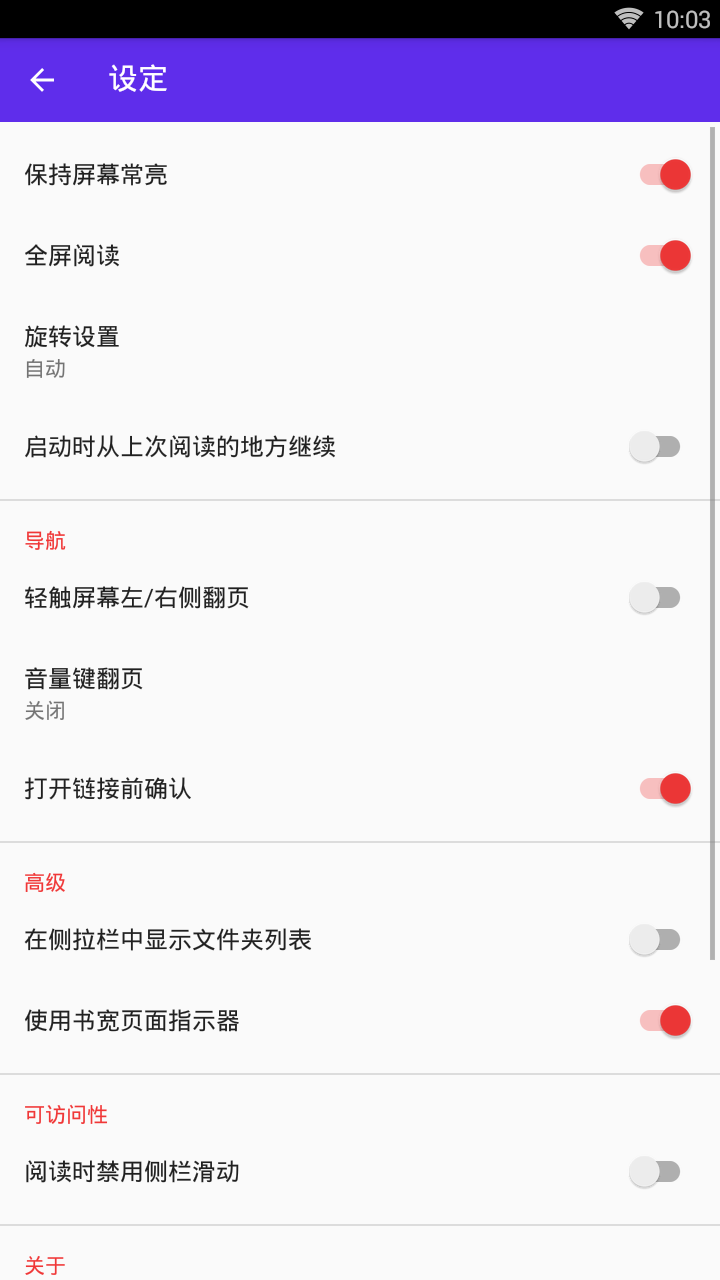This screenshot has width=720, height=1280.
Task: Turn on 阅读时禁用侧栏滑动
Action: coord(655,1172)
